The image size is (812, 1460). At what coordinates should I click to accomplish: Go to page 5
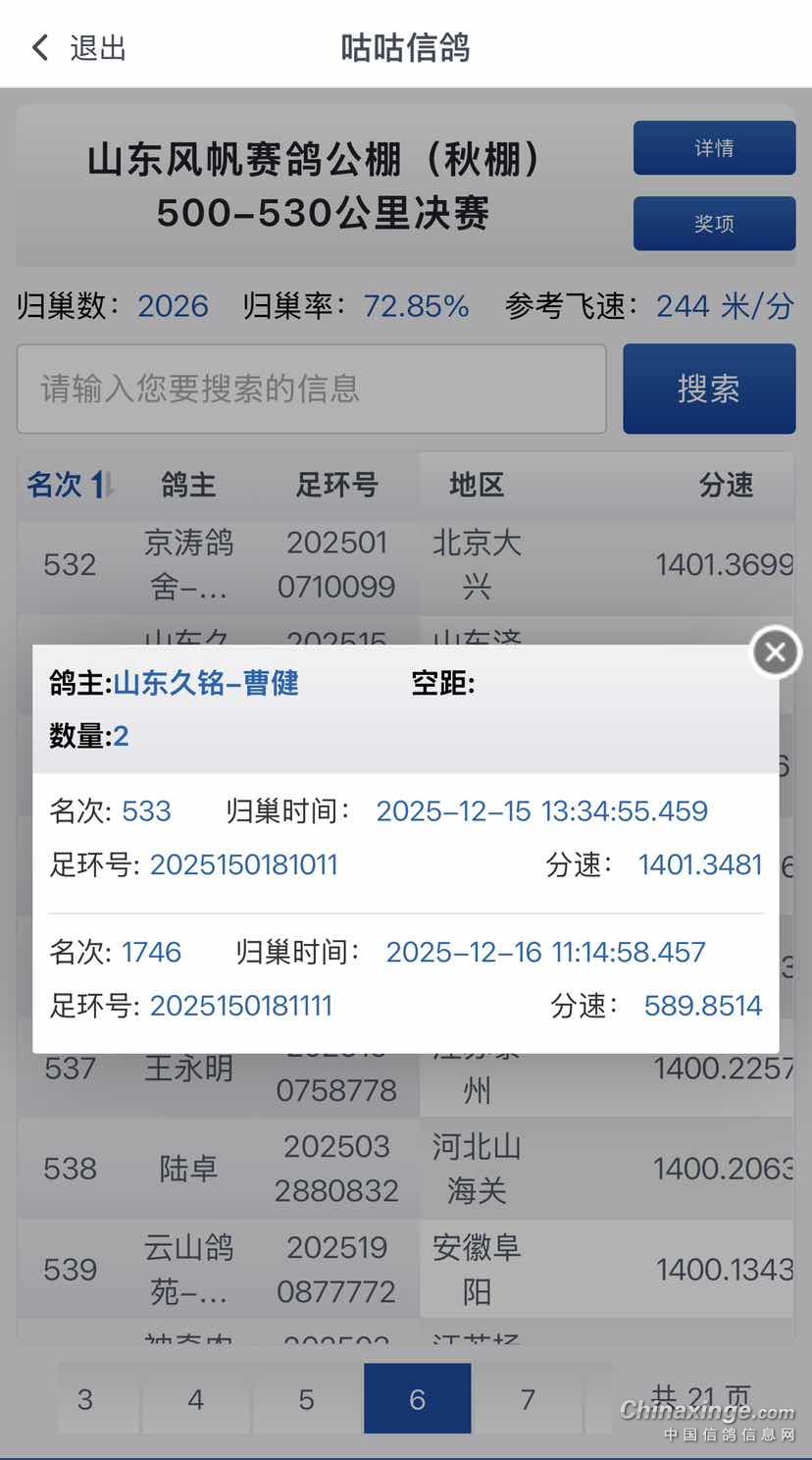tap(307, 1399)
